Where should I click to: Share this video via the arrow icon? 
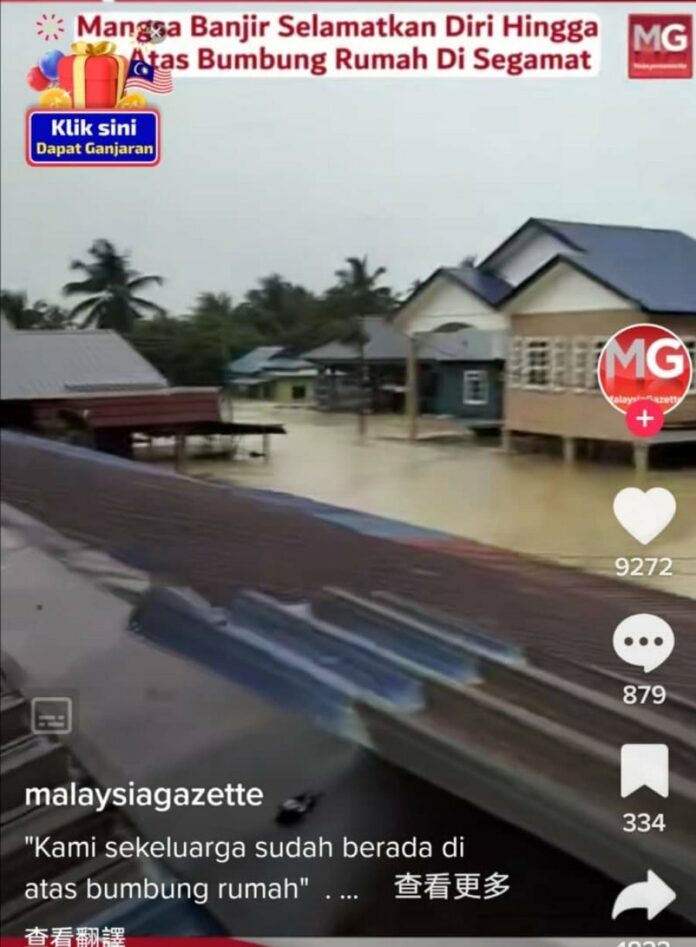(x=644, y=895)
